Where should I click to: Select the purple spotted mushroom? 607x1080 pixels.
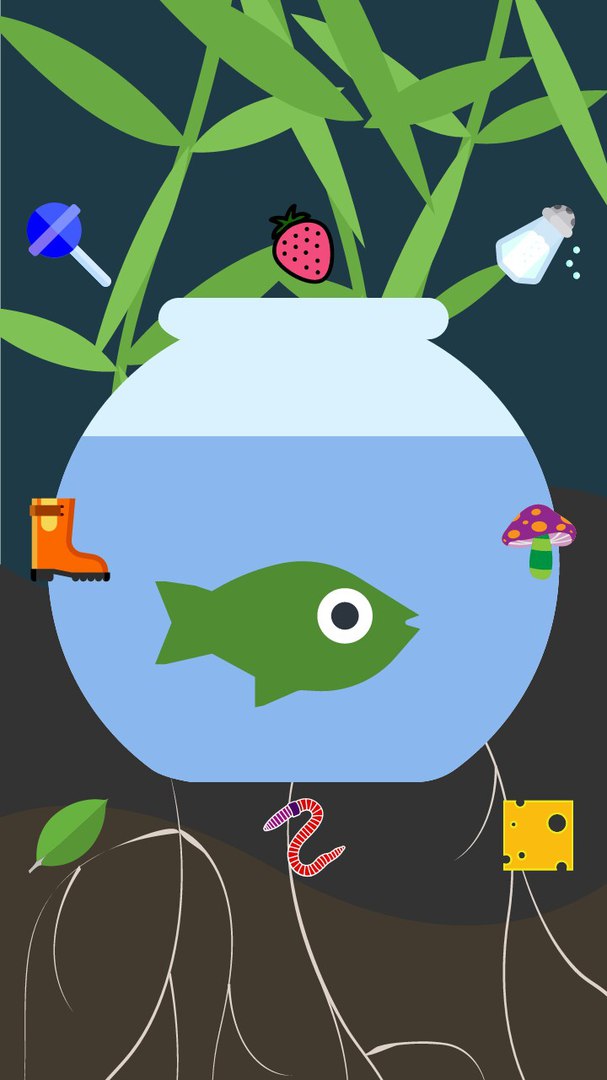click(539, 537)
